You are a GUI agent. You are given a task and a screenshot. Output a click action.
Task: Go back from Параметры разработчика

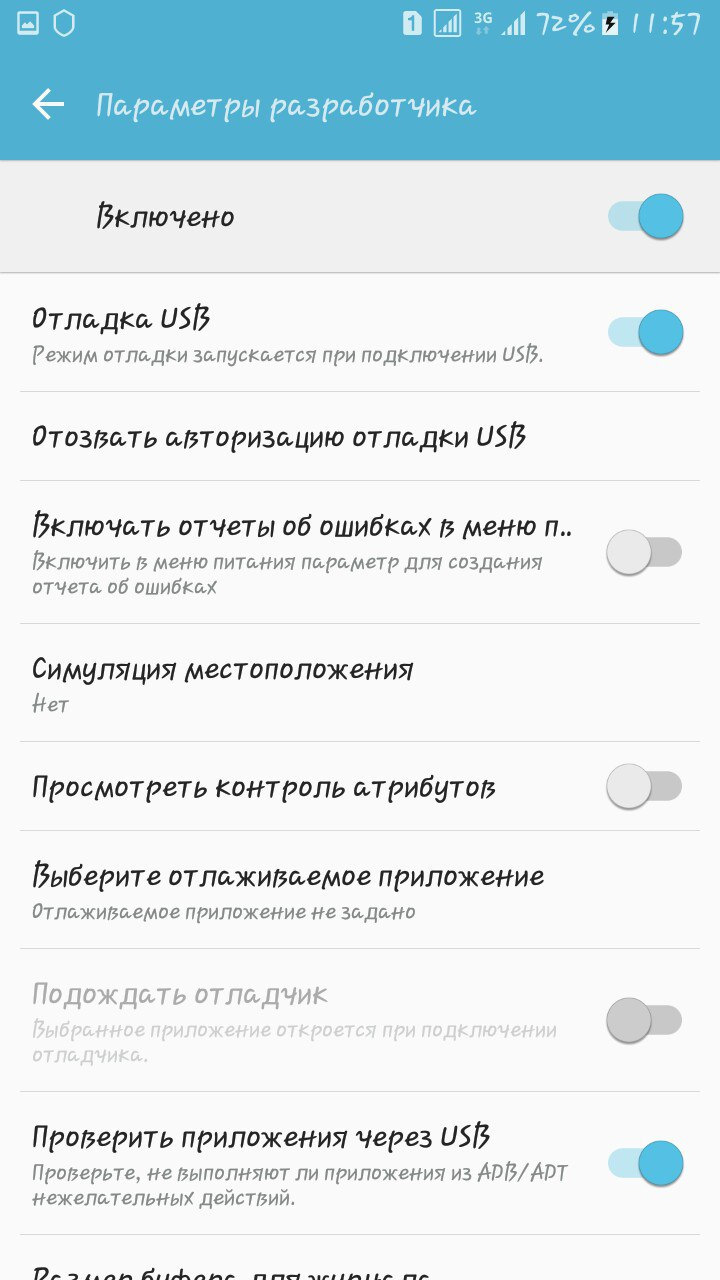click(48, 105)
